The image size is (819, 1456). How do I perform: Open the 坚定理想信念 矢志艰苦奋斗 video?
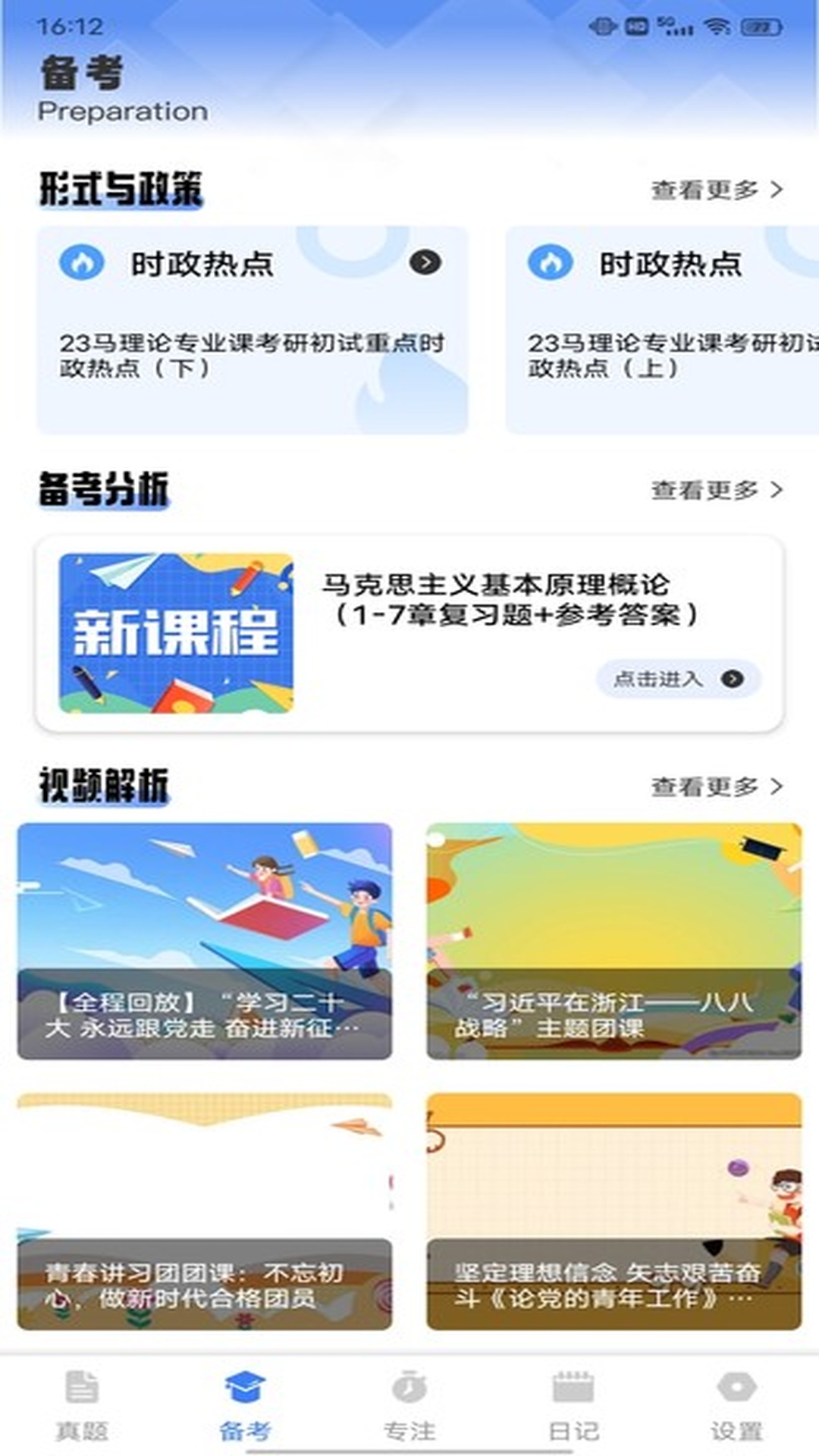click(613, 1211)
